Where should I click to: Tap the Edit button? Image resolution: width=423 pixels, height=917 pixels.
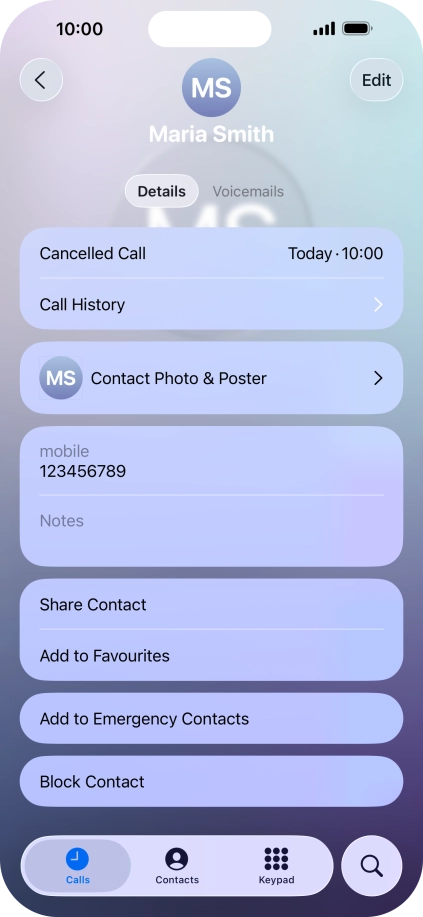coord(376,80)
